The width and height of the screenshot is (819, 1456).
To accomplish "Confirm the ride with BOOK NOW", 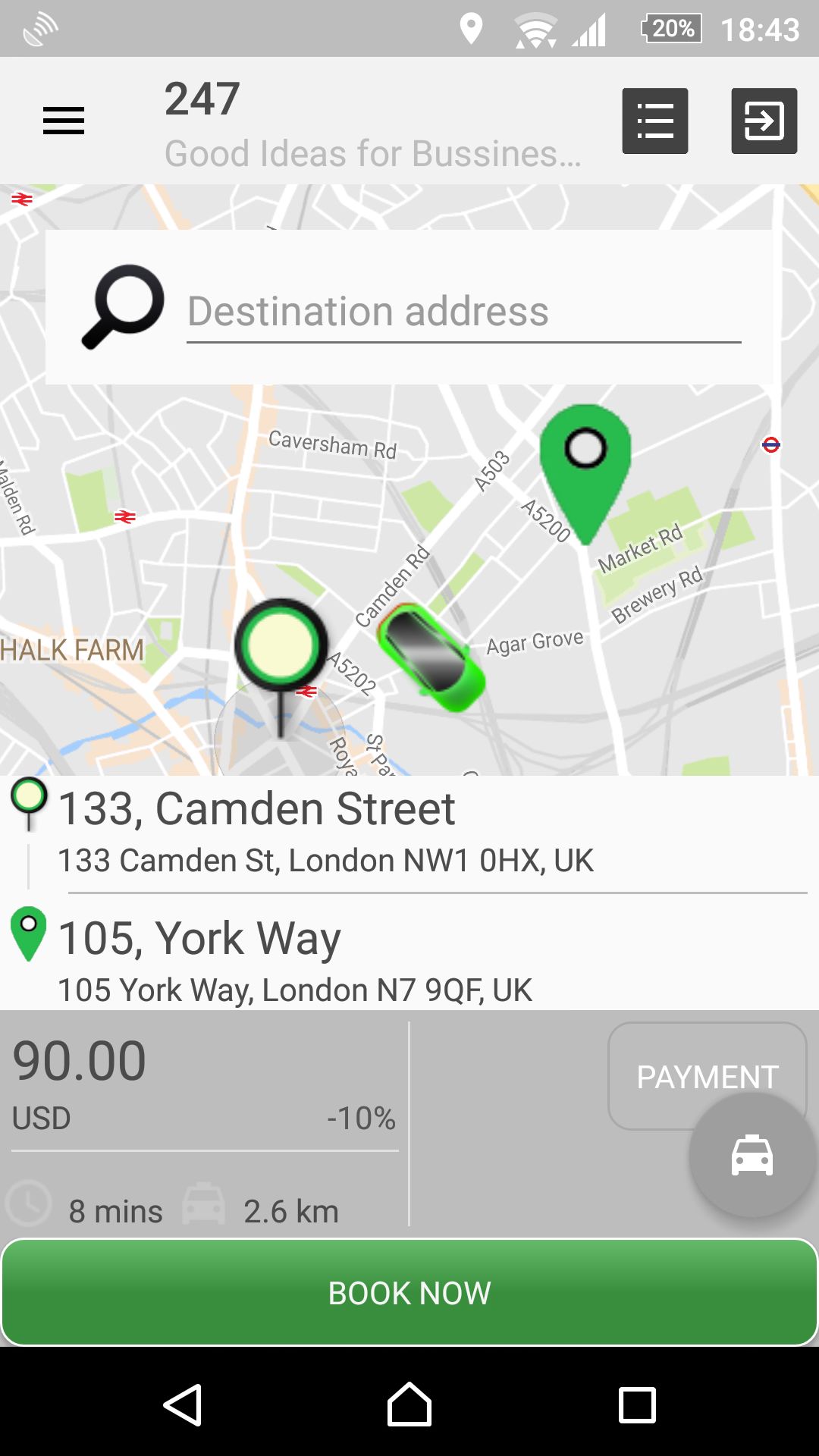I will 409,1293.
